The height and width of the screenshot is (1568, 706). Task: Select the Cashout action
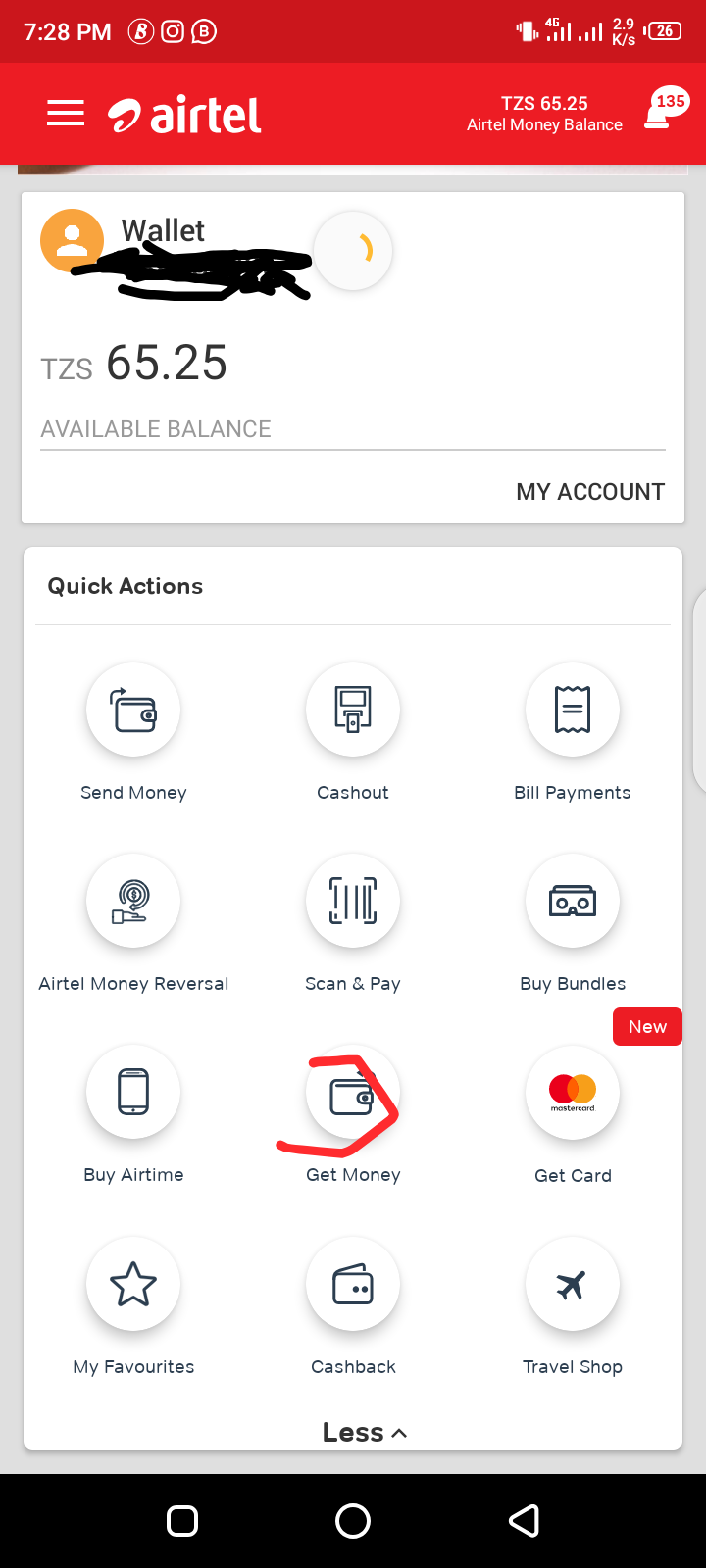tap(353, 710)
